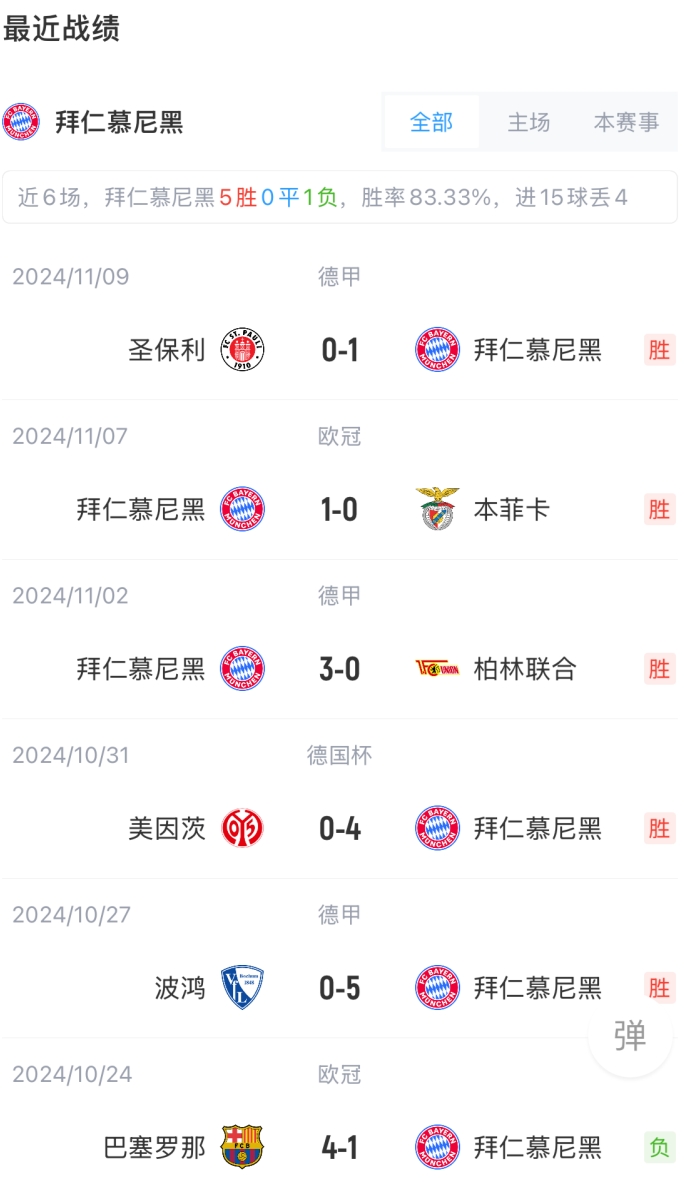Open the 美因茨 vs 拜仁慕尼黑 cup match
This screenshot has width=684, height=1192.
(x=340, y=828)
